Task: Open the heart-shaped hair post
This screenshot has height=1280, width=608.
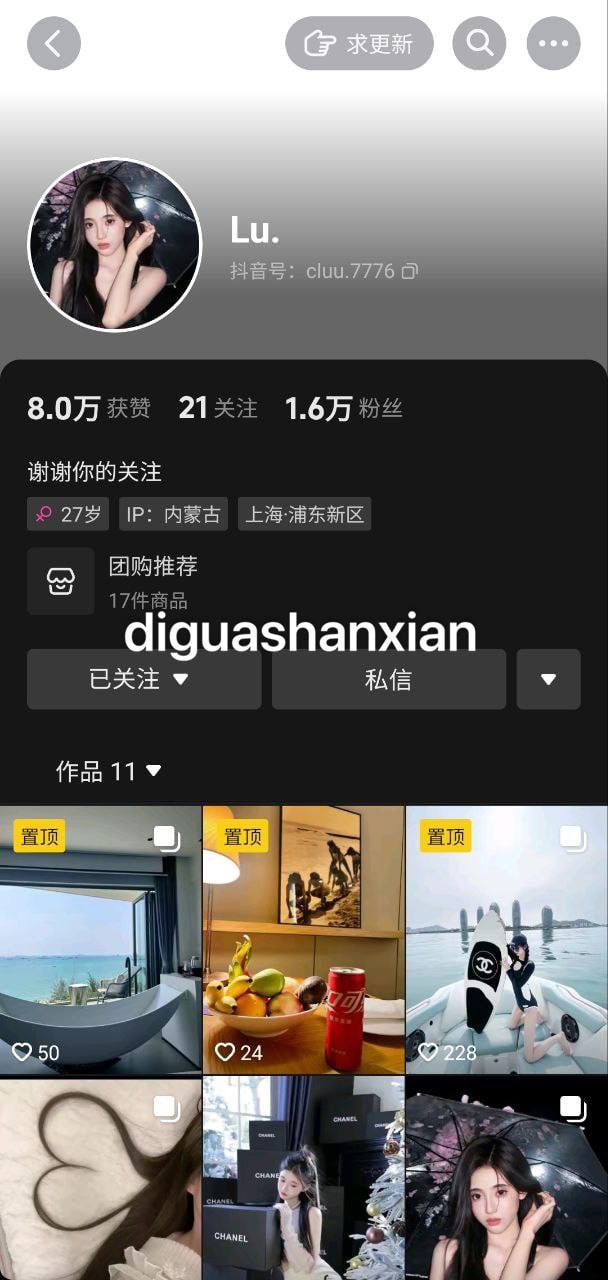Action: (x=100, y=1180)
